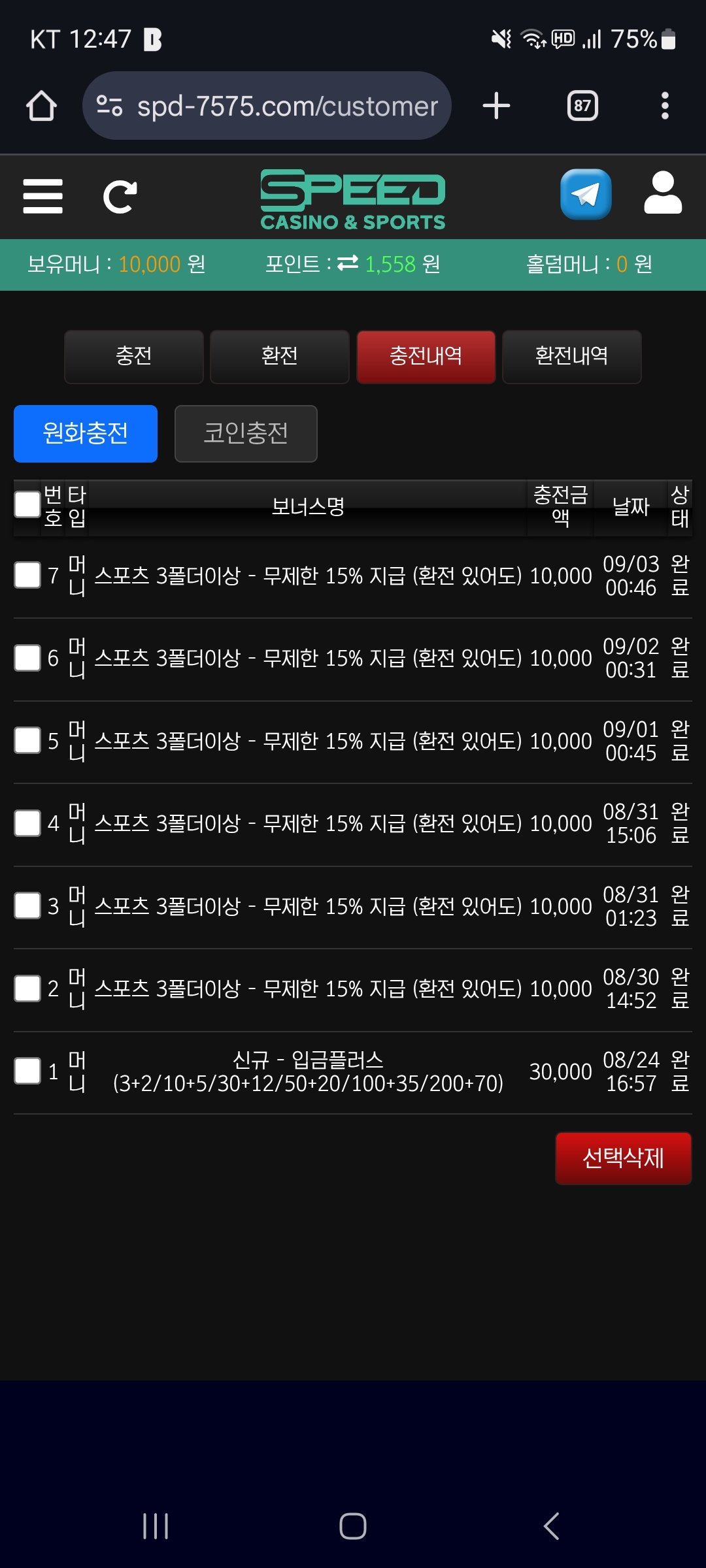
Task: Open the user profile icon
Action: pos(663,193)
